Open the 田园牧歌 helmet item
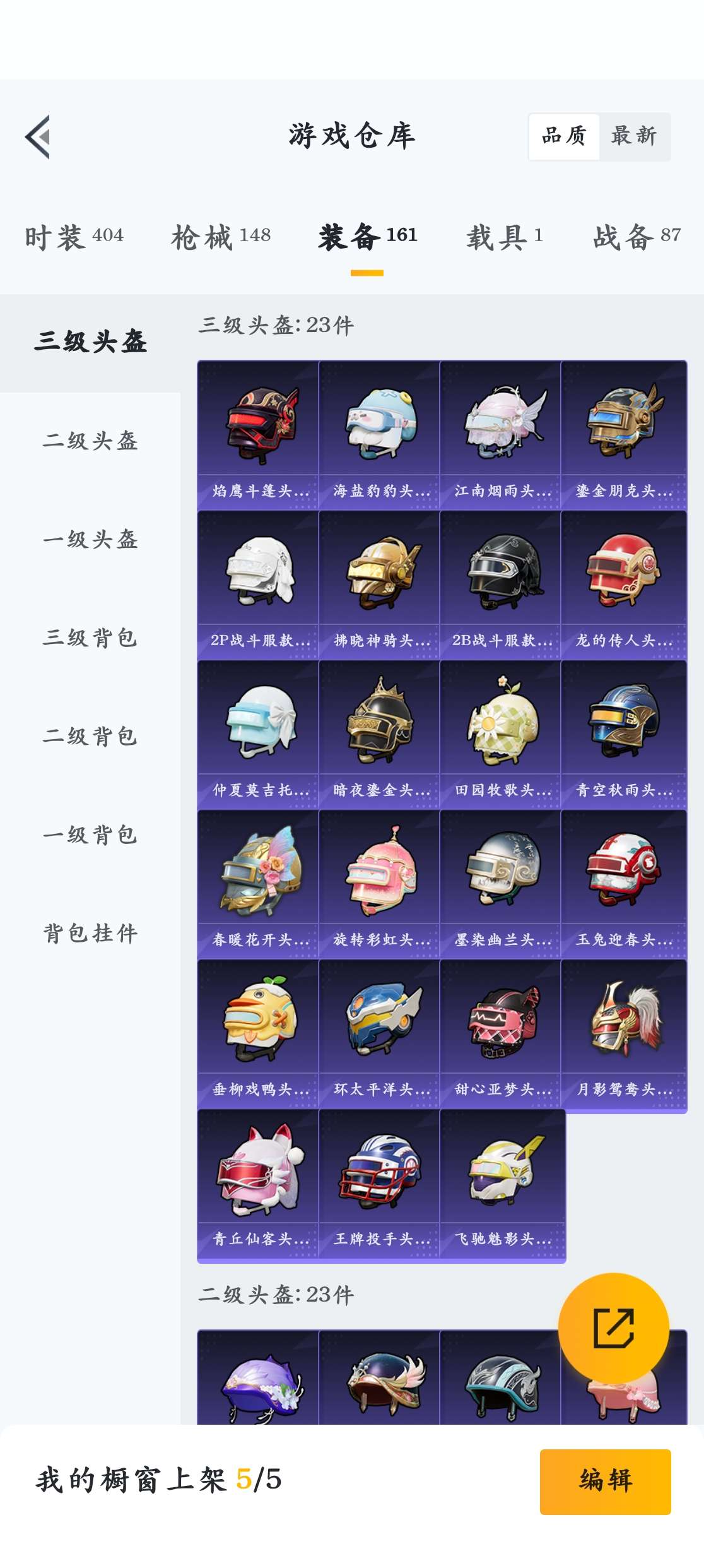This screenshot has height=1568, width=704. tap(502, 734)
